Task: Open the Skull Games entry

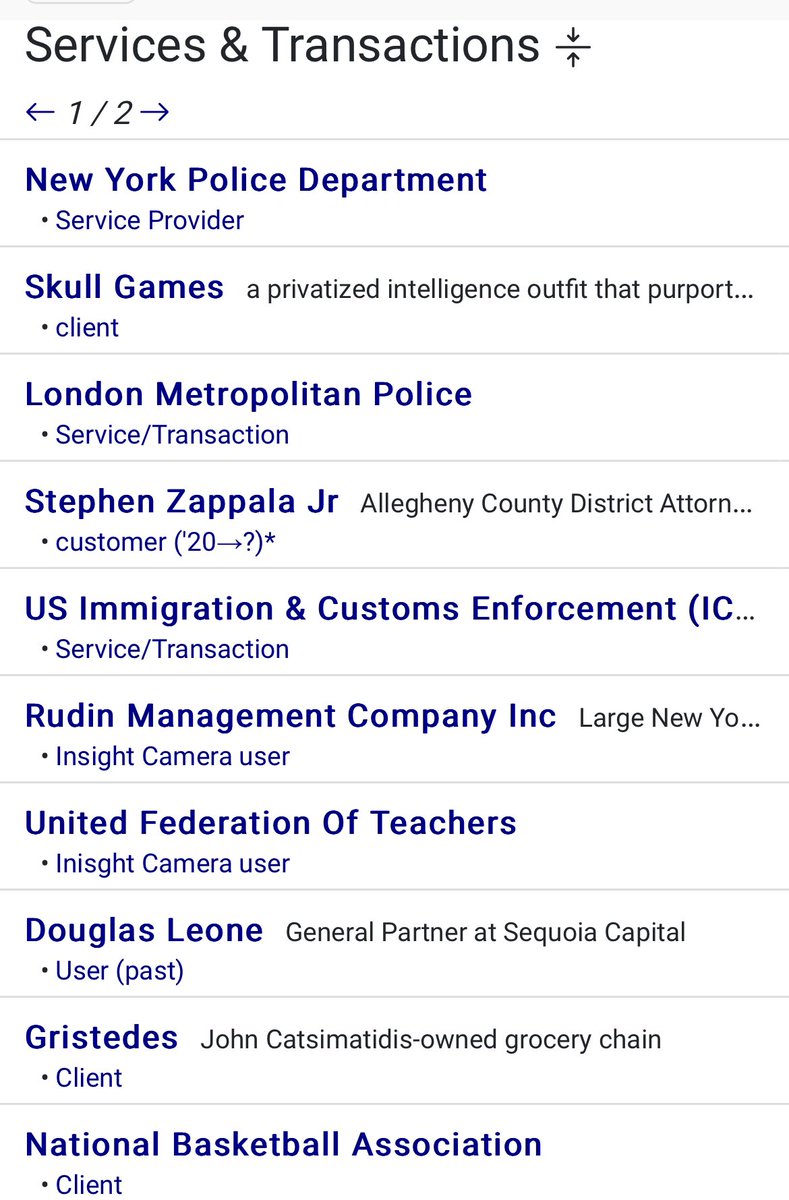Action: pos(124,288)
